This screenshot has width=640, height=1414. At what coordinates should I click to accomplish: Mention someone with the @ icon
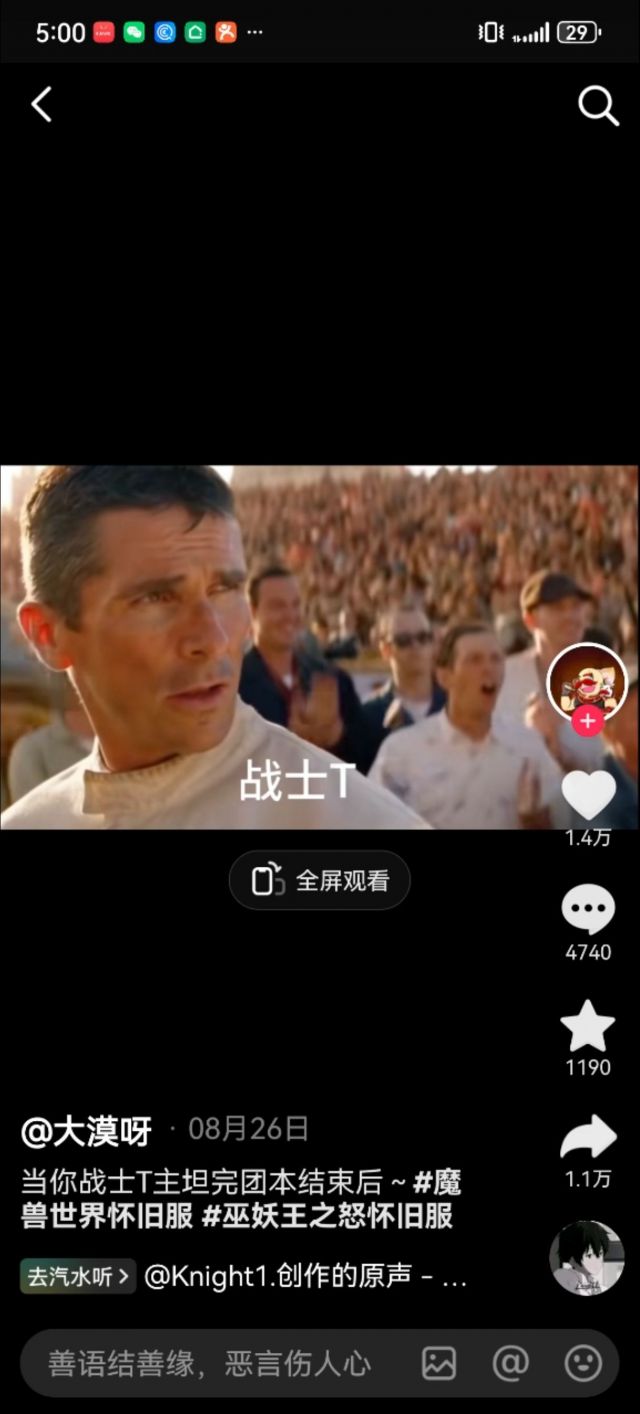click(x=510, y=1363)
